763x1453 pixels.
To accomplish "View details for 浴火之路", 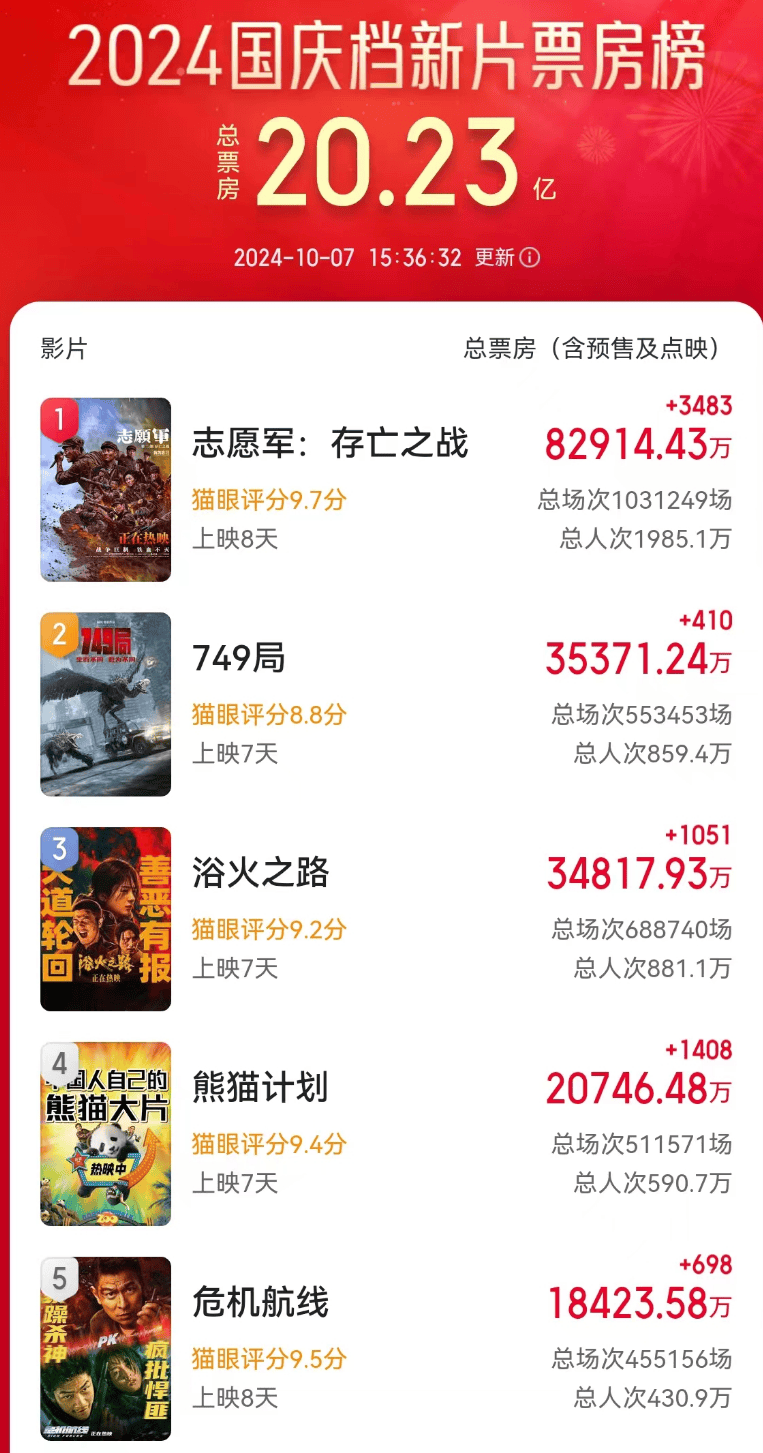I will [386, 919].
